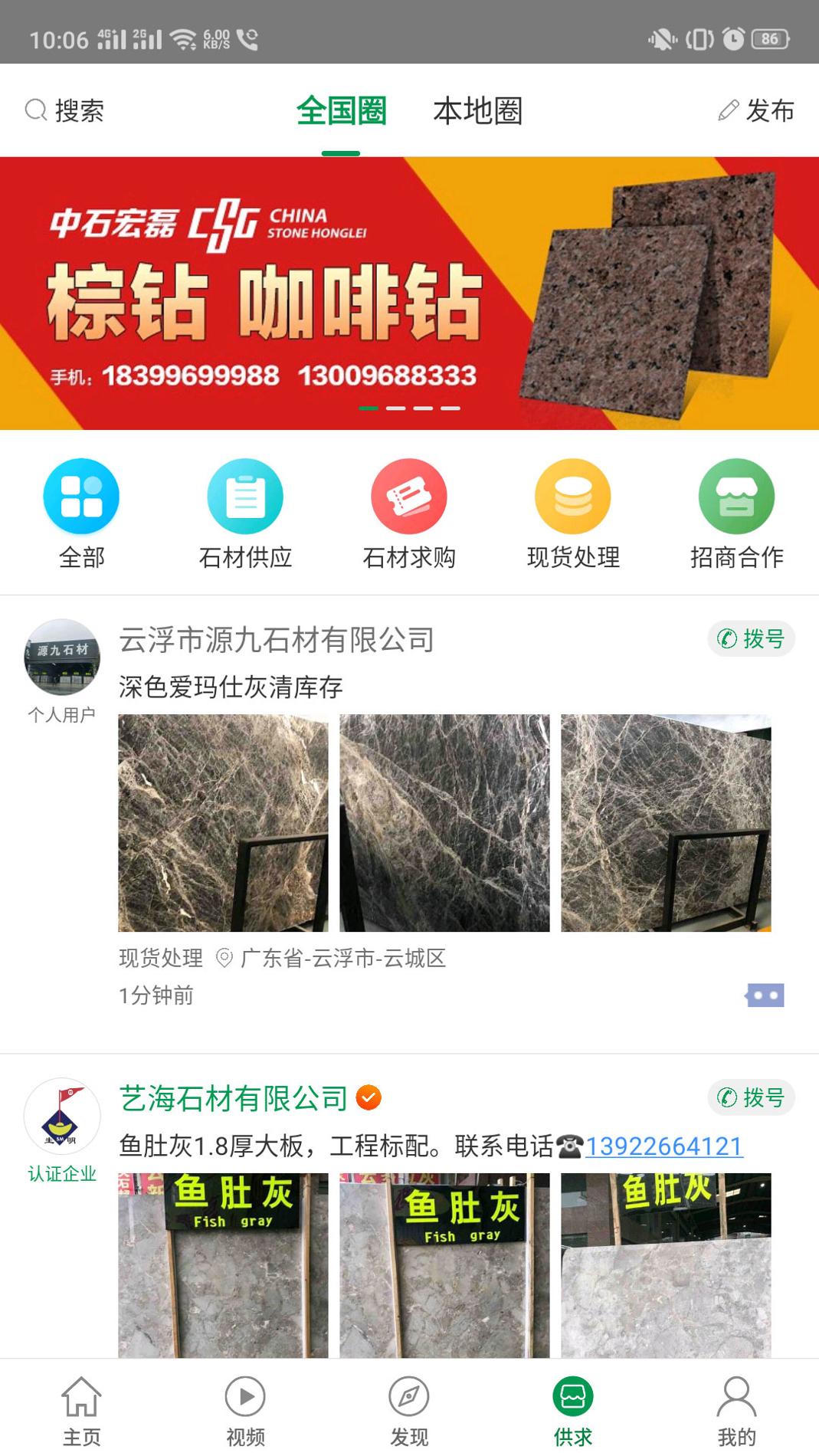The width and height of the screenshot is (819, 1456).
Task: Select the 全国圈 tab
Action: [x=342, y=112]
